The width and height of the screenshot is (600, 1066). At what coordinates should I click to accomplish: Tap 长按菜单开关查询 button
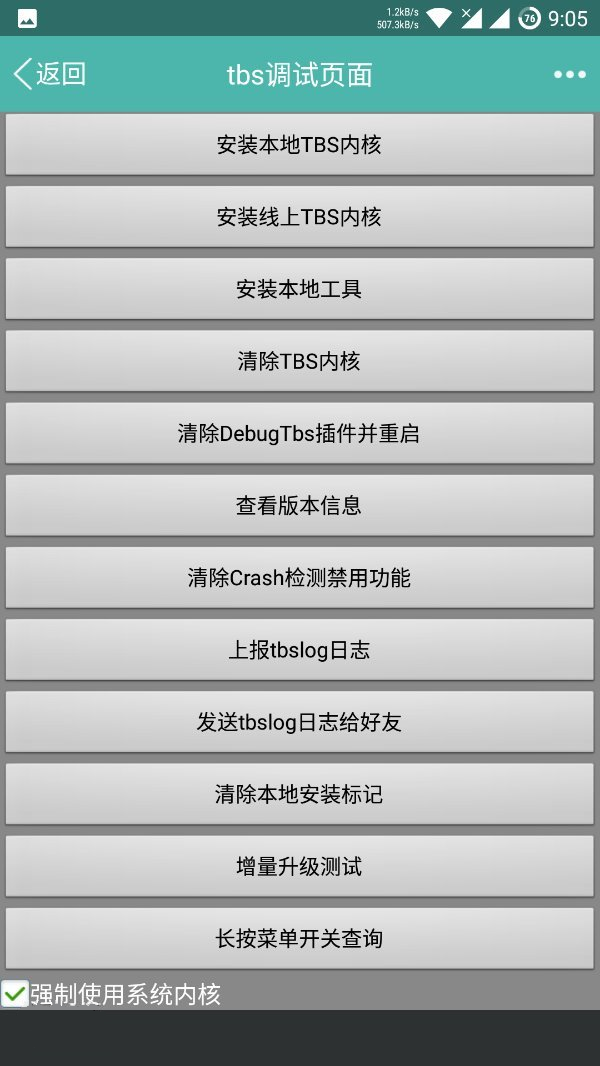[x=300, y=938]
